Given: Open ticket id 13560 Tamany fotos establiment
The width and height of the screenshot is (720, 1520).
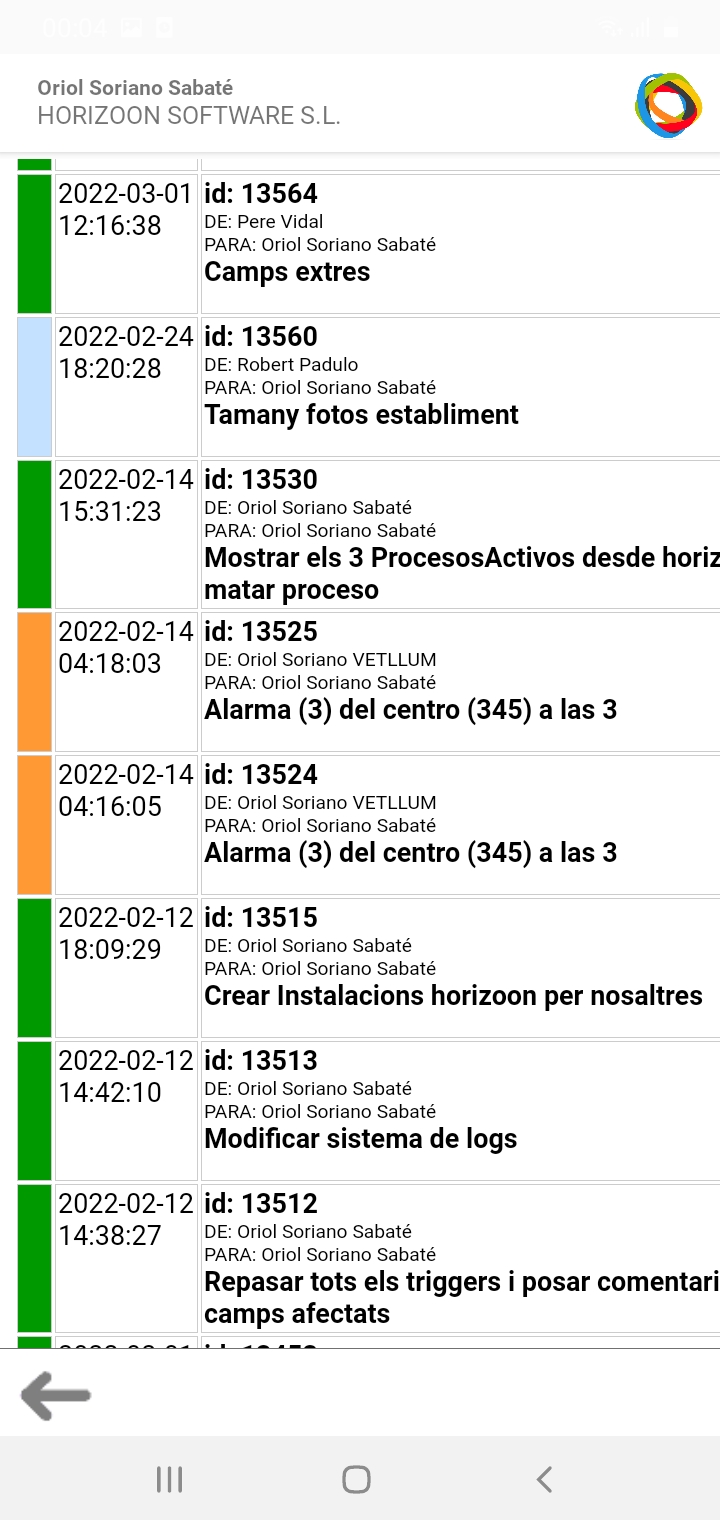Looking at the screenshot, I should point(369,386).
